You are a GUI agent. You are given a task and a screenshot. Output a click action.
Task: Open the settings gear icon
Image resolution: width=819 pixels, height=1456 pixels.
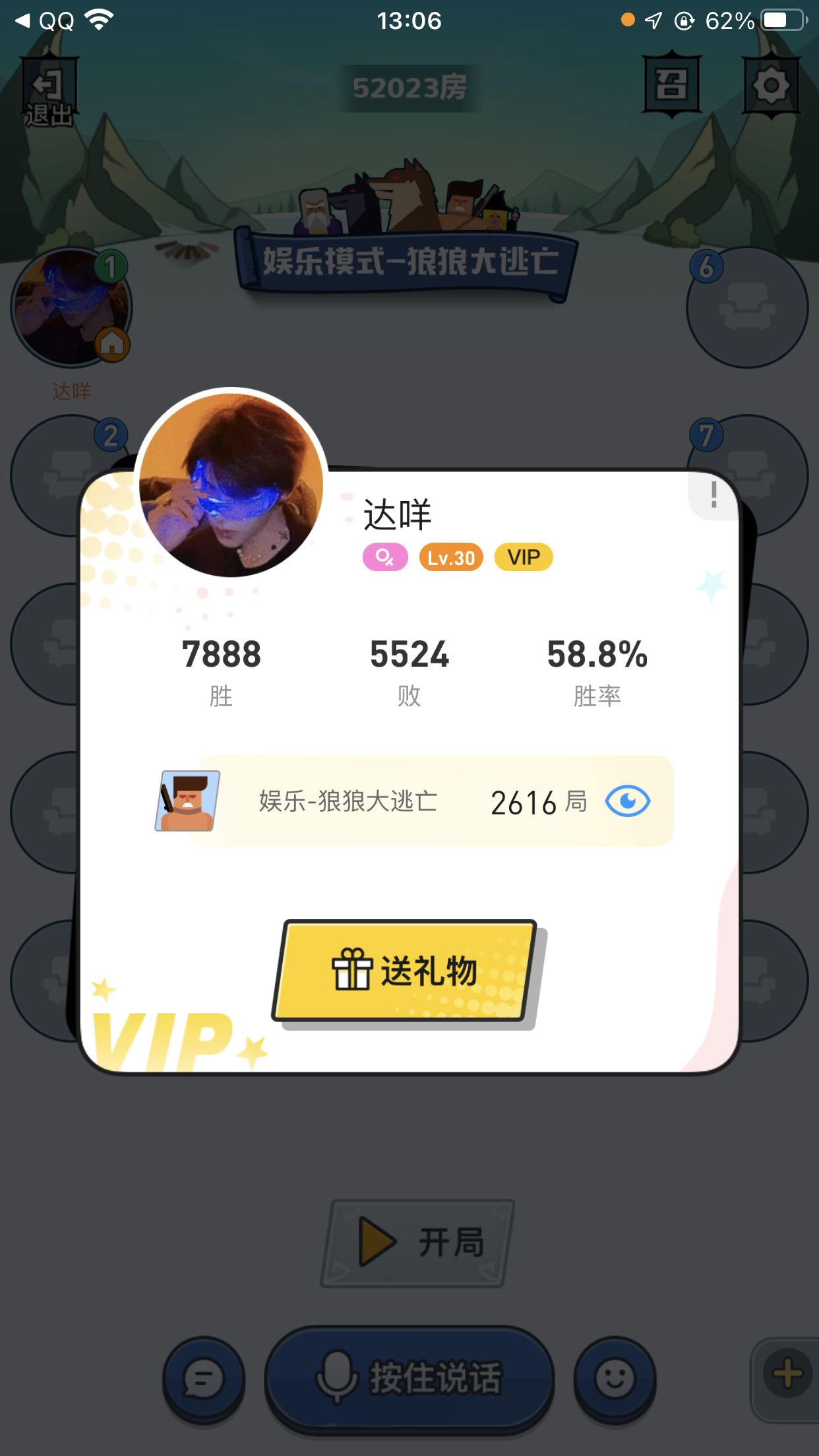pyautogui.click(x=771, y=85)
